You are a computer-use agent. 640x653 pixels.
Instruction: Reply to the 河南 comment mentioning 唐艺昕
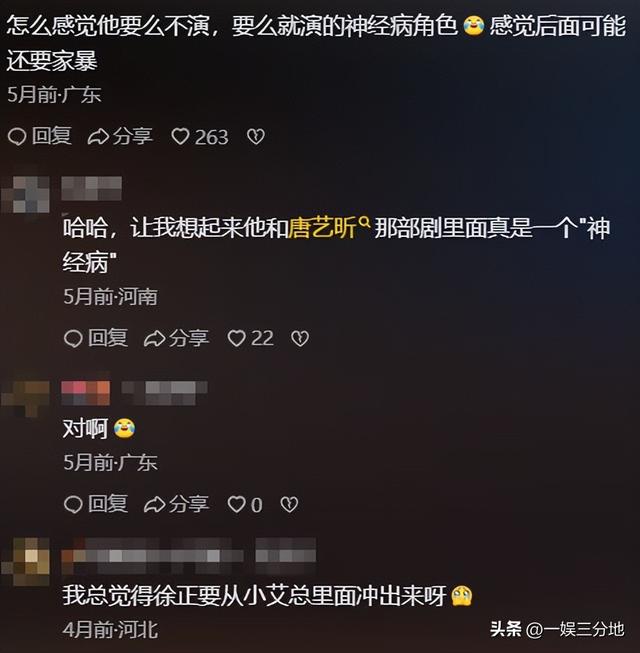(95, 338)
